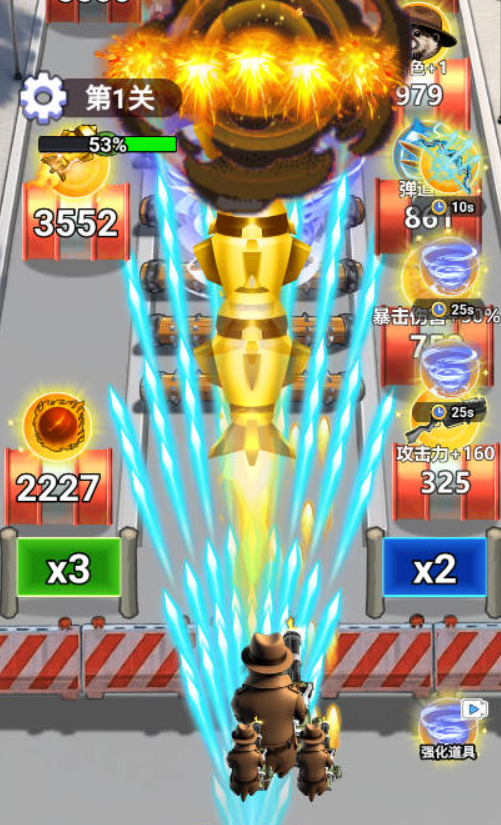Tap the 强化道具 tornado power-up button
The width and height of the screenshot is (501, 825).
(449, 730)
